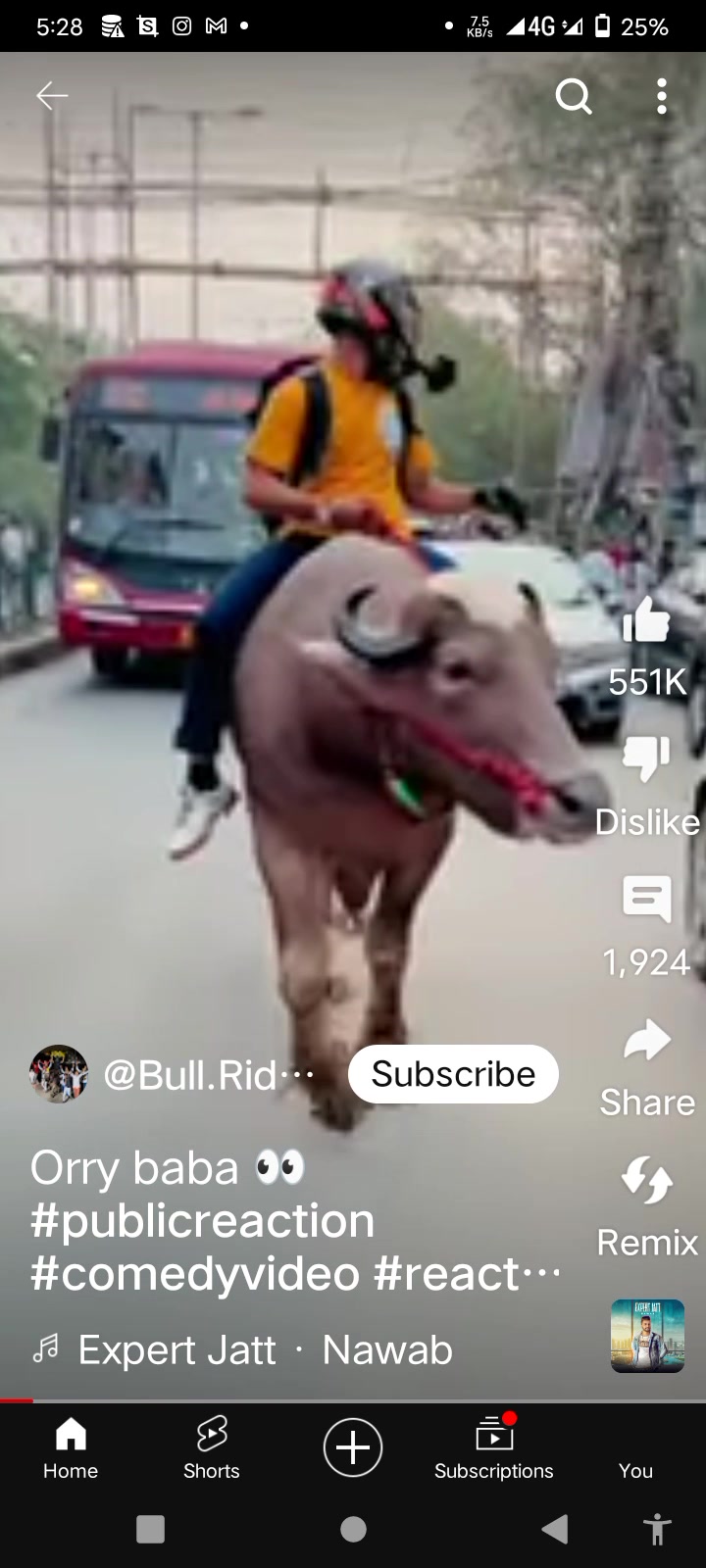Open the search icon
The height and width of the screenshot is (1568, 706).
[x=574, y=96]
